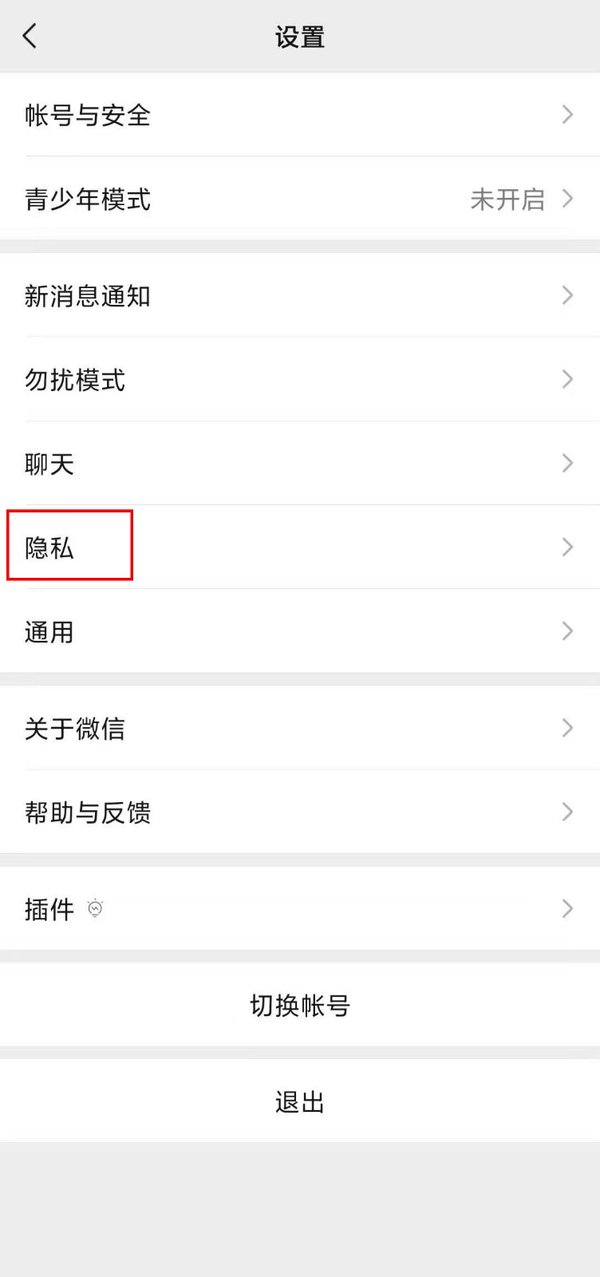Viewport: 600px width, 1277px height.
Task: Open 隐私 settings
Action: [300, 547]
